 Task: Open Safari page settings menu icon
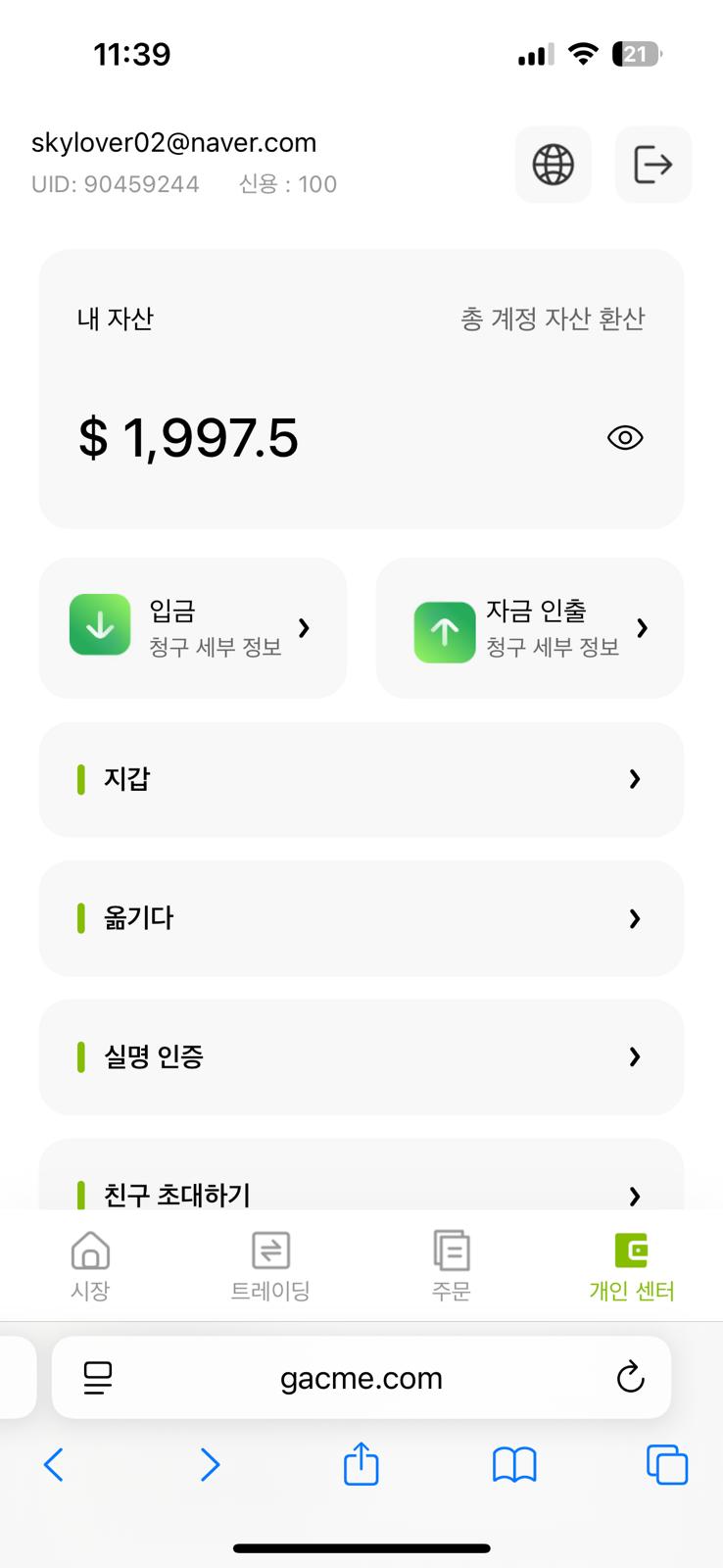(98, 1378)
